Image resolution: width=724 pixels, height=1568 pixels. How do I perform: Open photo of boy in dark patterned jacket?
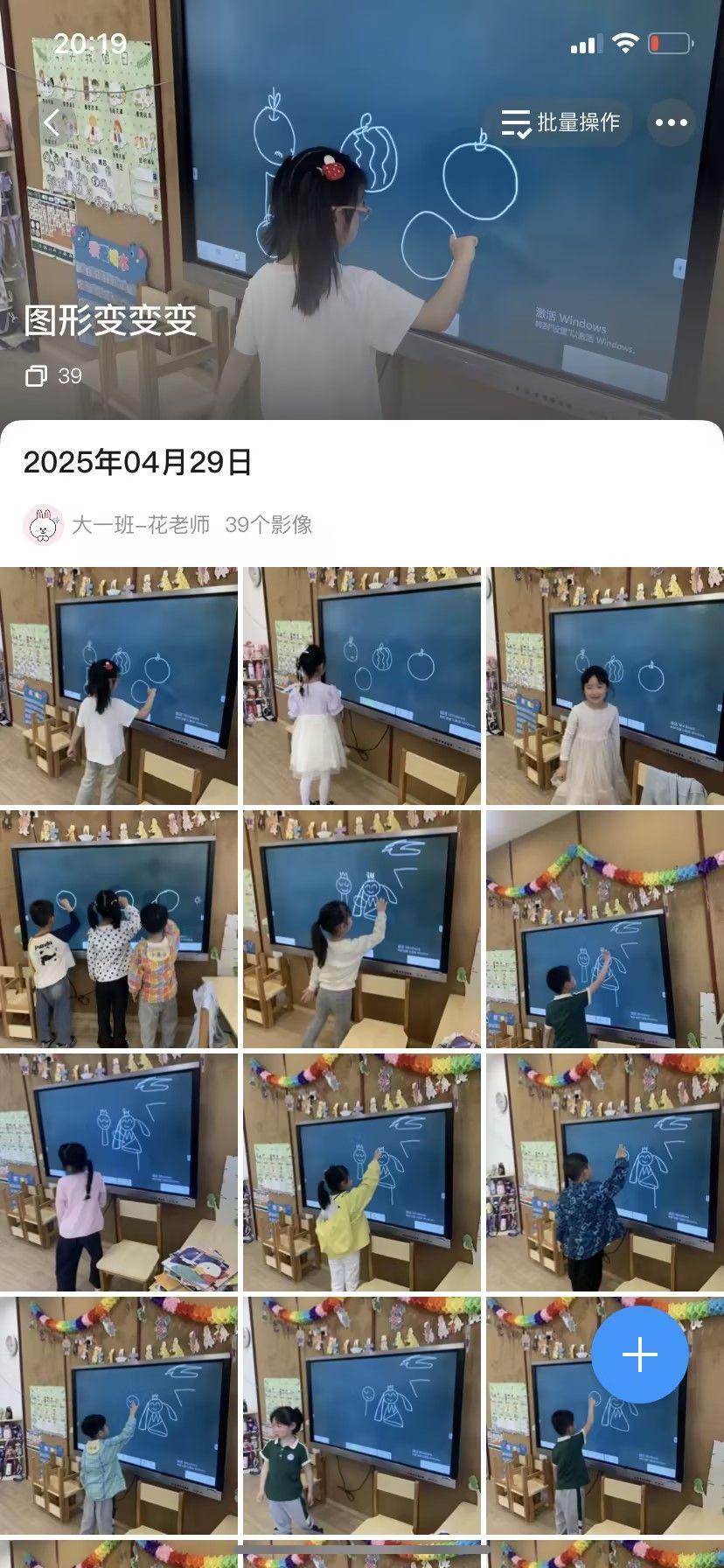click(x=604, y=1172)
